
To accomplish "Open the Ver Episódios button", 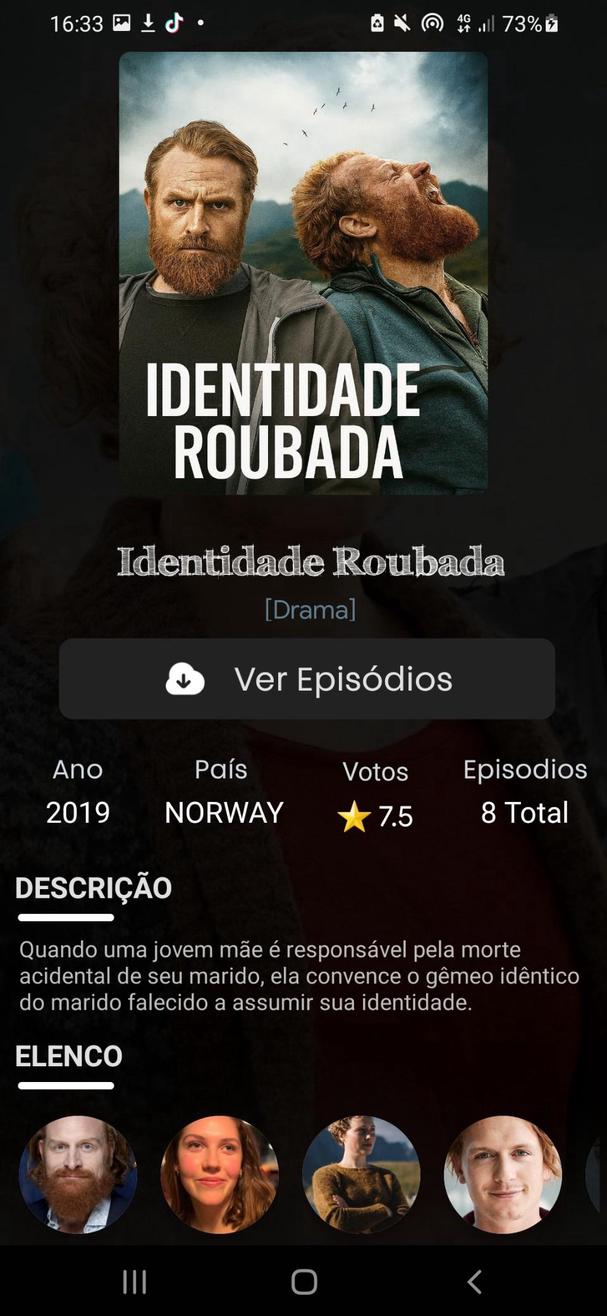I will point(306,679).
